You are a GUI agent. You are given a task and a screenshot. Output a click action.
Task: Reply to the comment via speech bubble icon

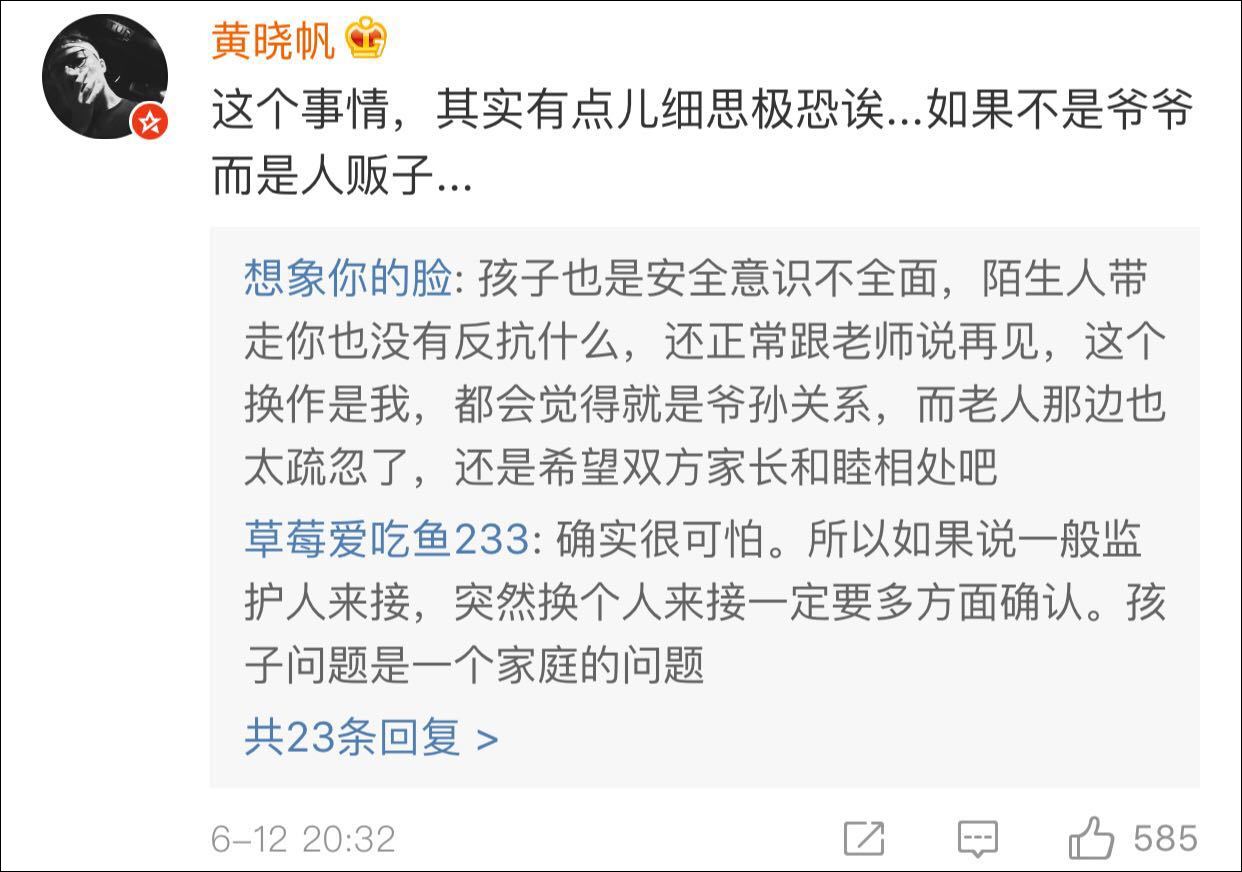pos(977,839)
